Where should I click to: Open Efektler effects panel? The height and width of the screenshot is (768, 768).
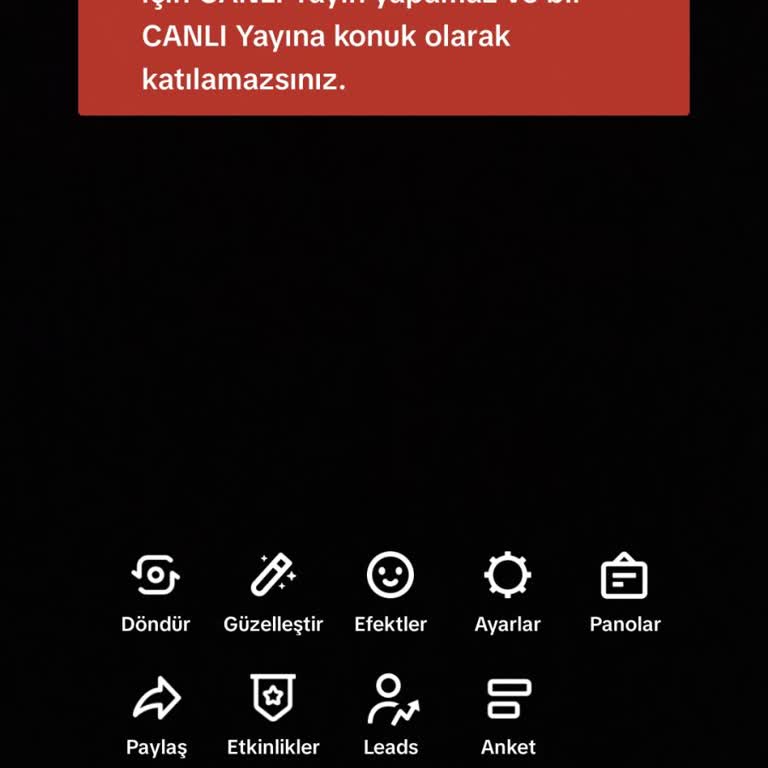point(390,577)
